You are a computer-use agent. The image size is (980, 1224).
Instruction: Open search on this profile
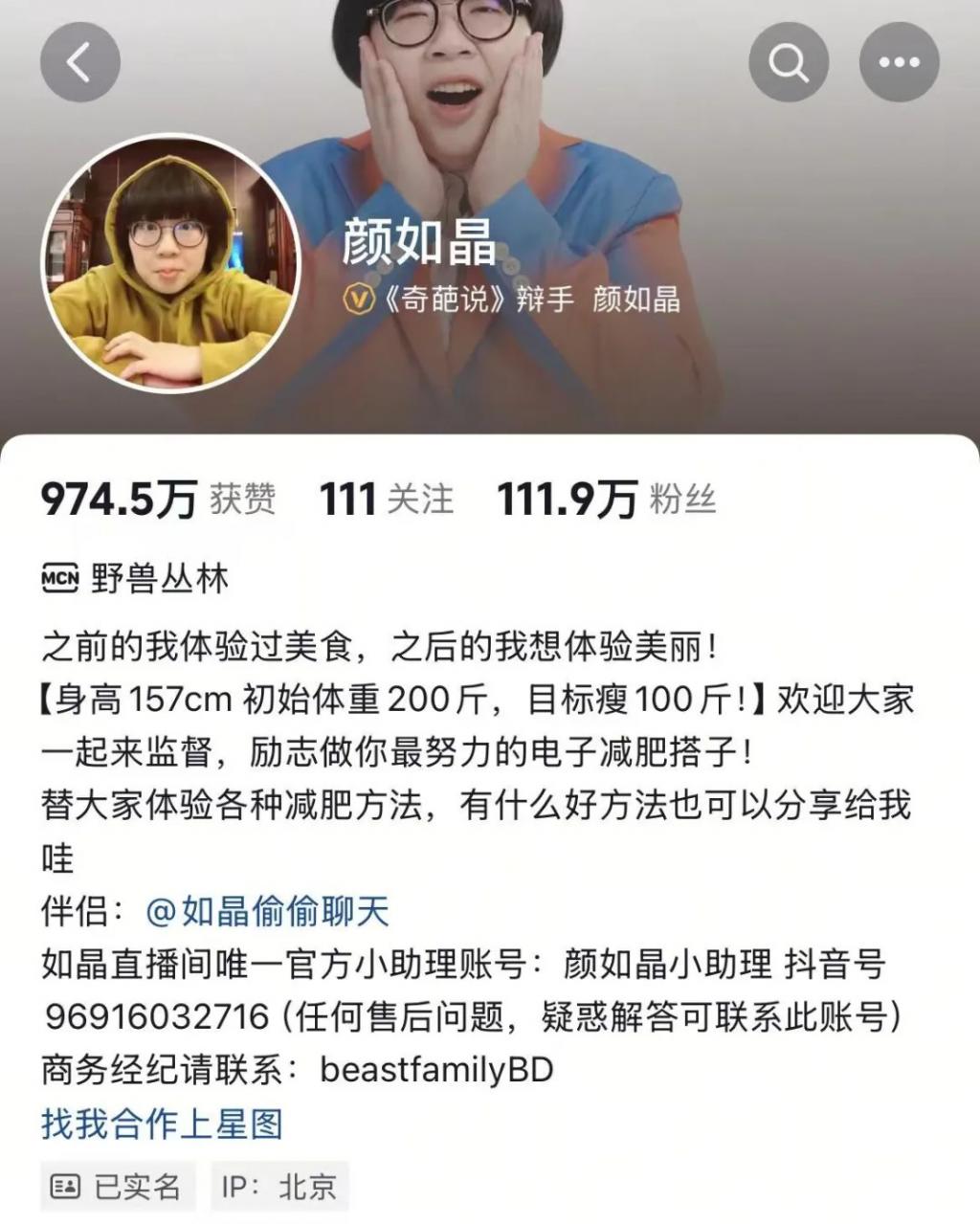(x=789, y=63)
